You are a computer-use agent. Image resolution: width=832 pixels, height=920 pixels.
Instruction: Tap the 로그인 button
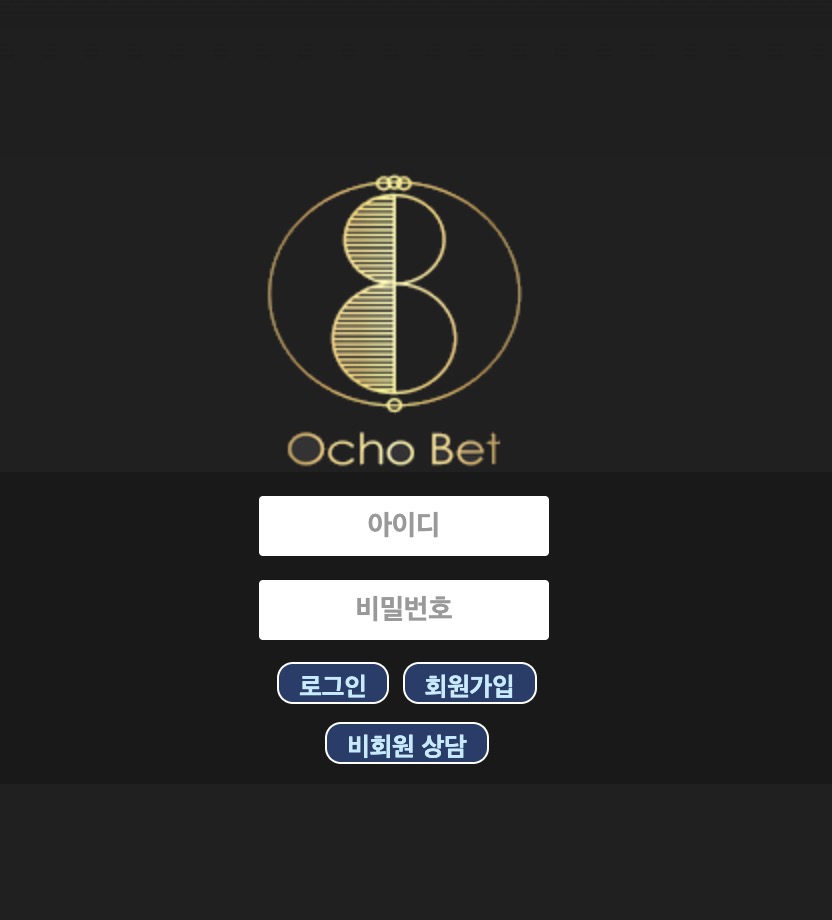(x=332, y=684)
